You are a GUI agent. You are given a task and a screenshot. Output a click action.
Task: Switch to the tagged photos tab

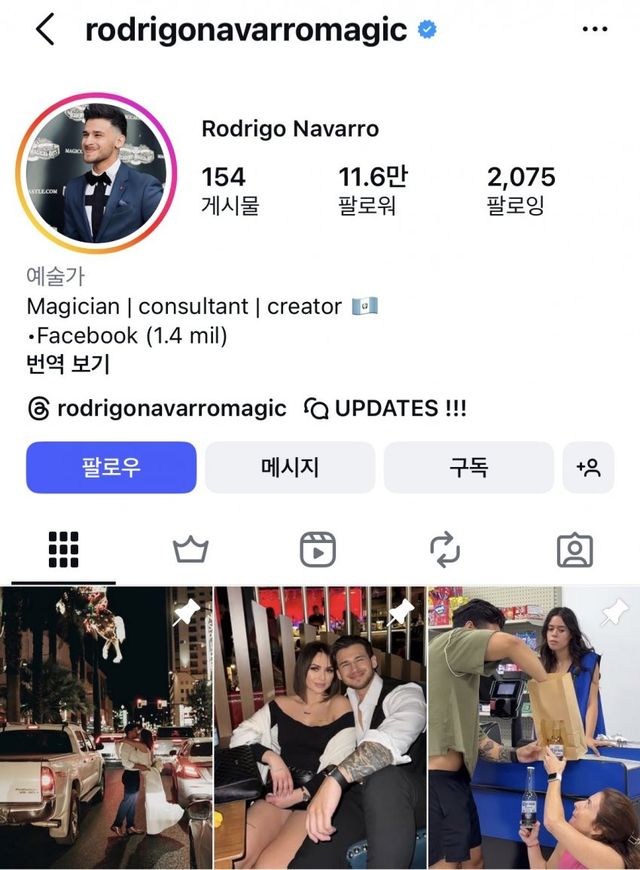click(x=574, y=549)
